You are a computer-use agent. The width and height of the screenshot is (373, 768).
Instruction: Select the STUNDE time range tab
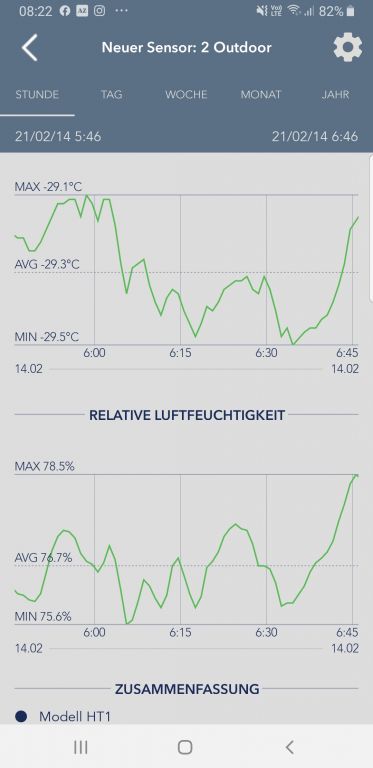click(37, 95)
